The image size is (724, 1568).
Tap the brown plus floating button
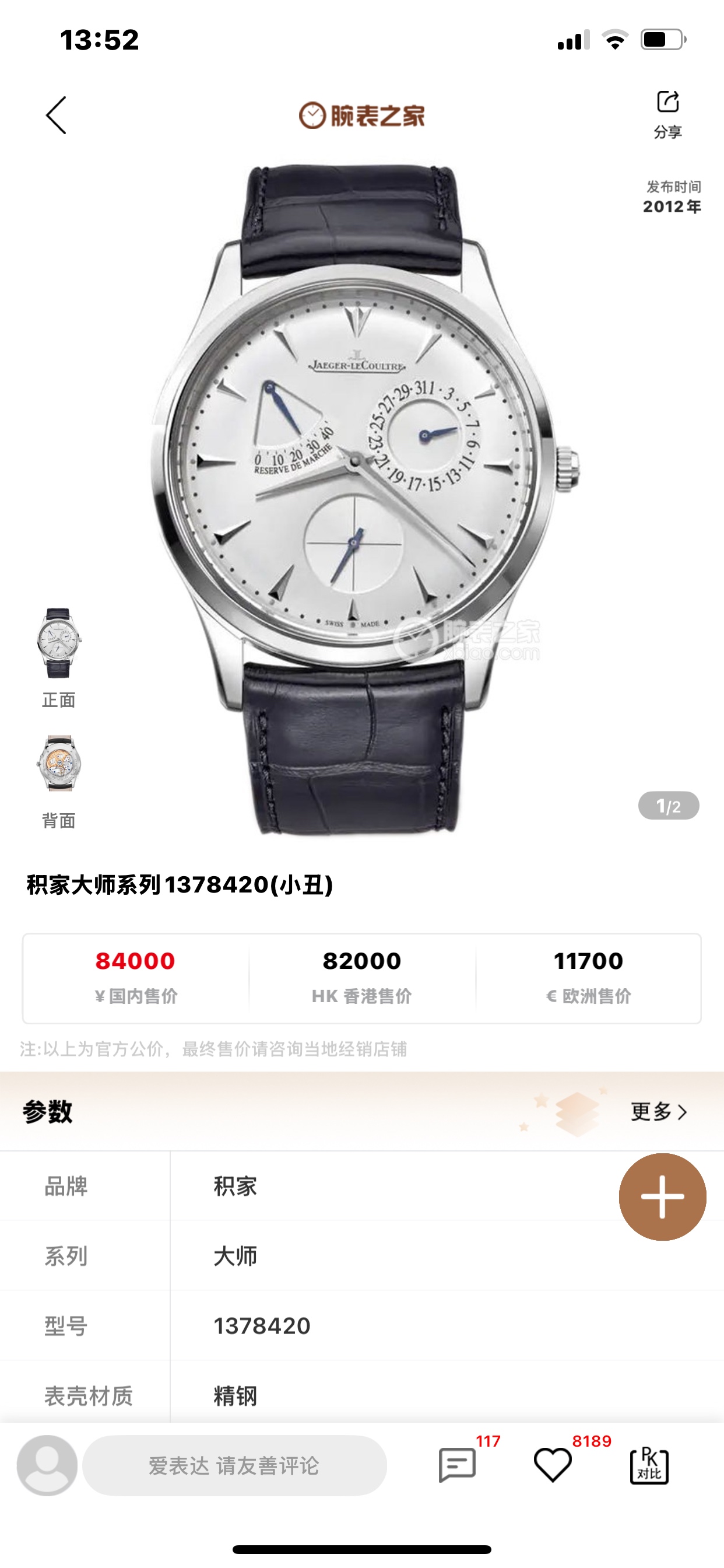click(662, 1196)
